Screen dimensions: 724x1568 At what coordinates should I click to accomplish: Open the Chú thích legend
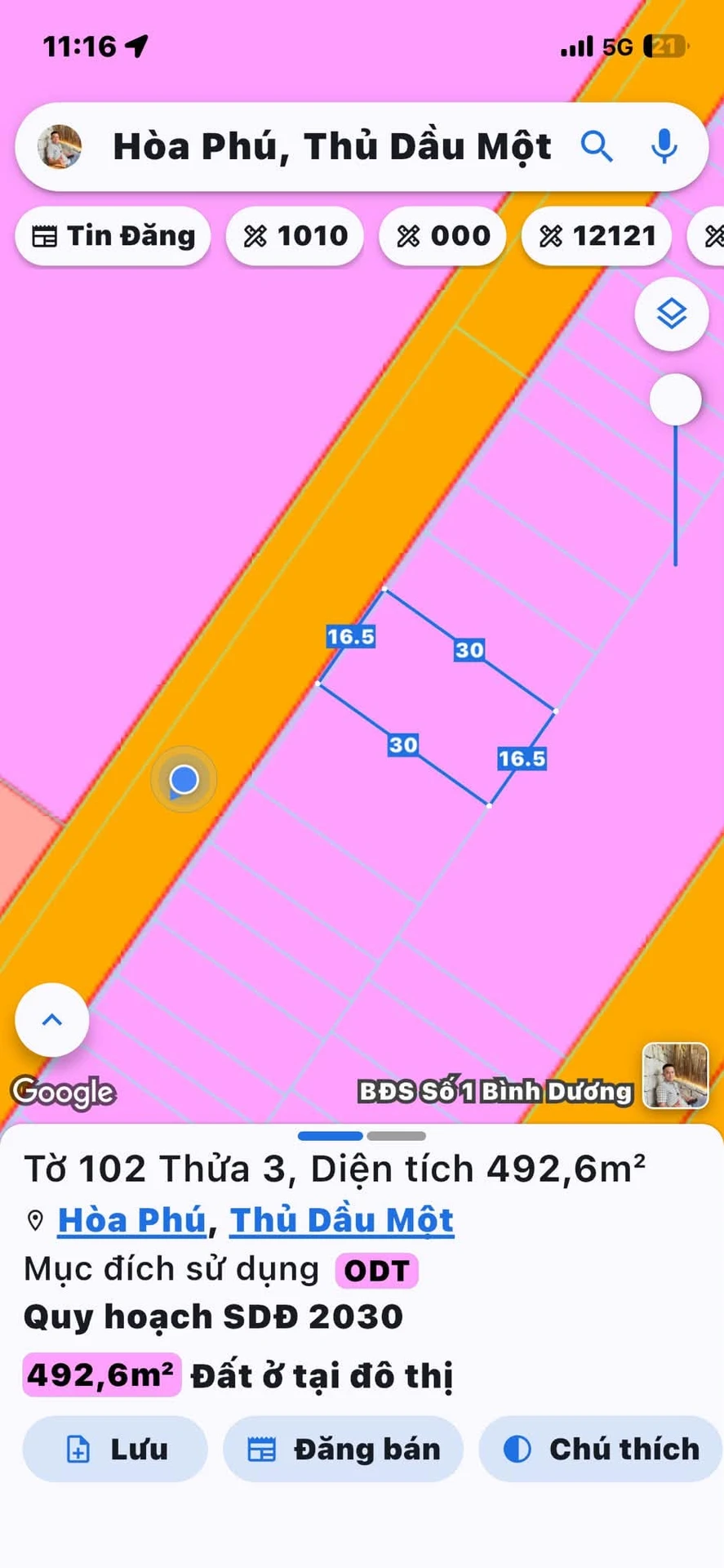pos(601,1449)
